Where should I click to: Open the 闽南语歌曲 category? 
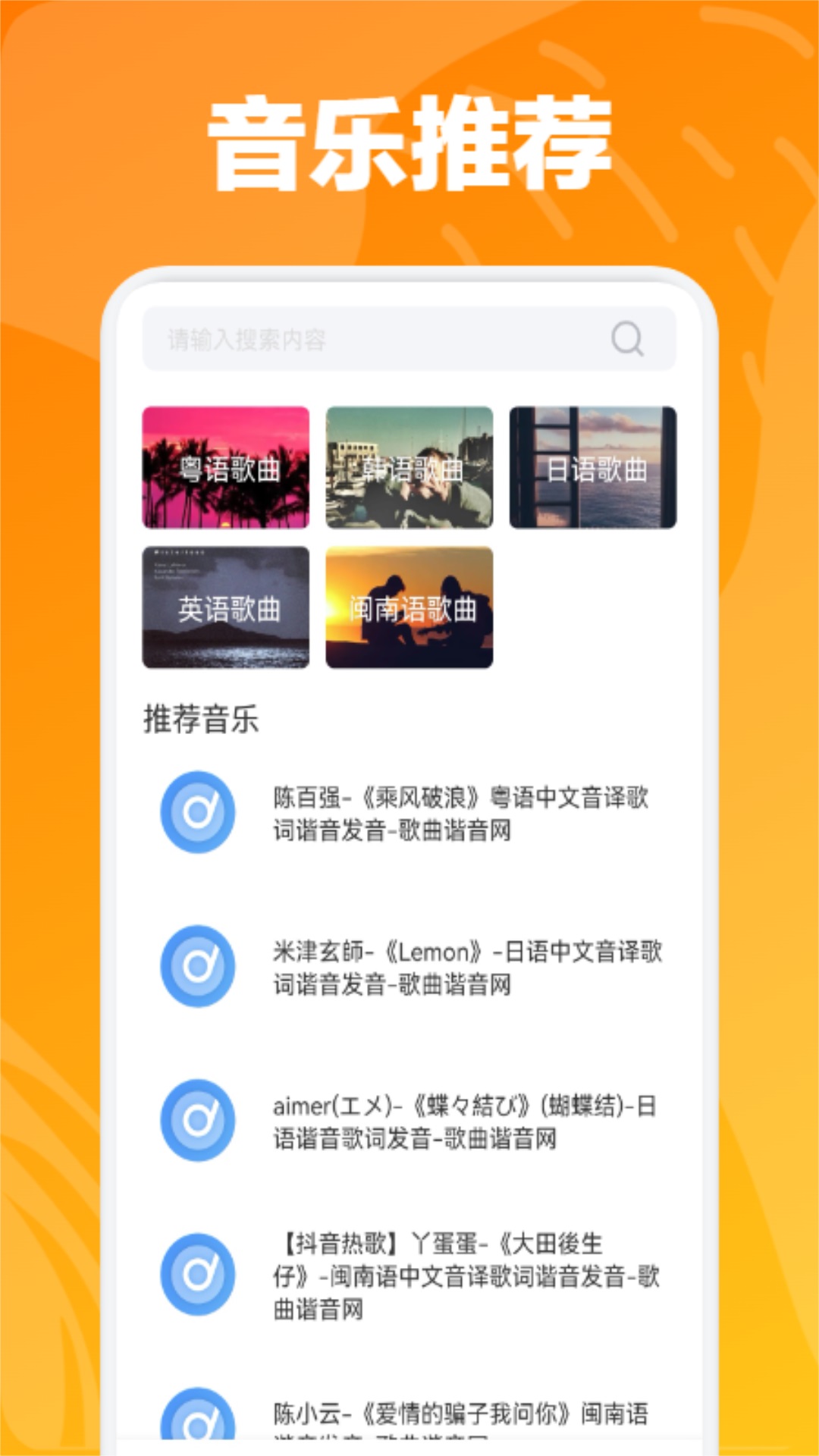[409, 607]
